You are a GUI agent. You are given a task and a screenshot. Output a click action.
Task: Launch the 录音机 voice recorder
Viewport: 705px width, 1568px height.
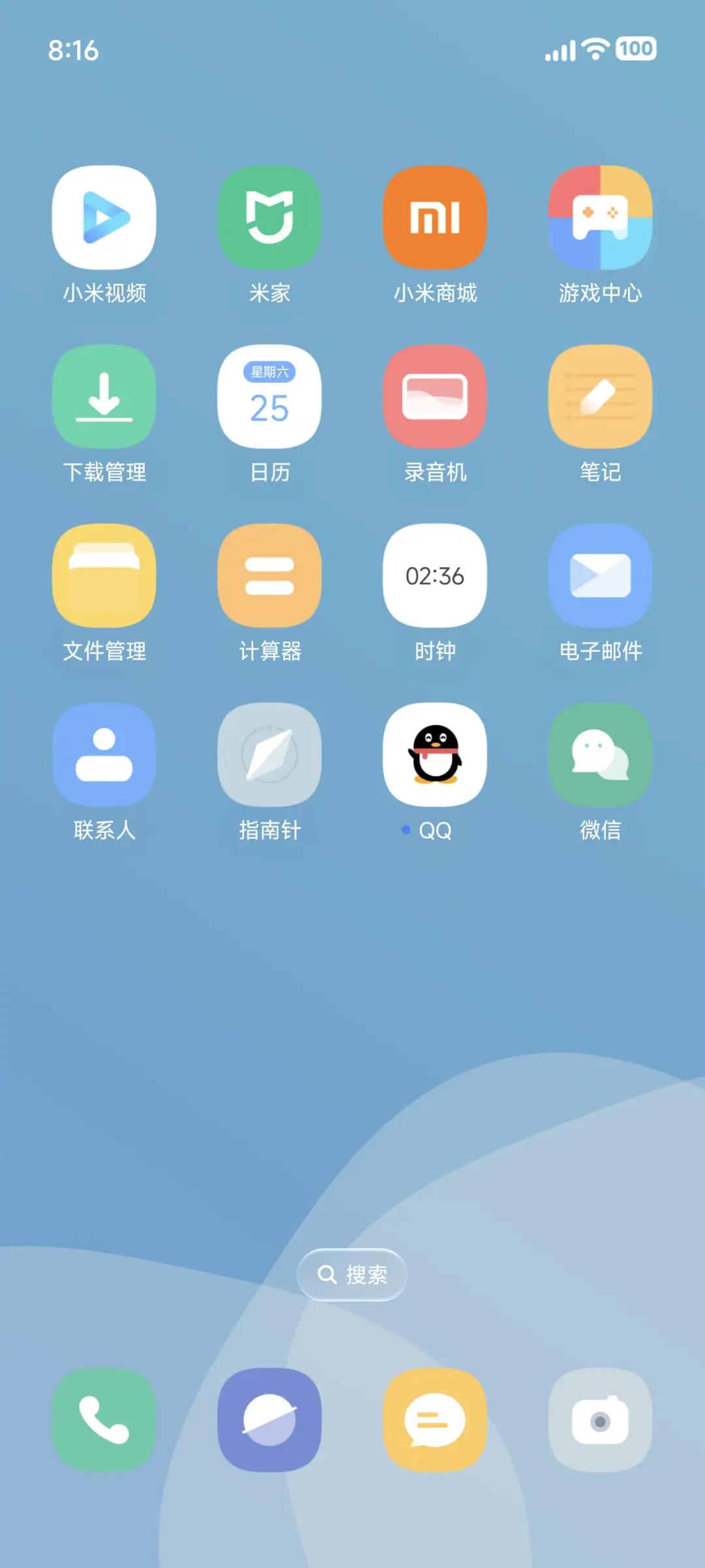click(435, 397)
